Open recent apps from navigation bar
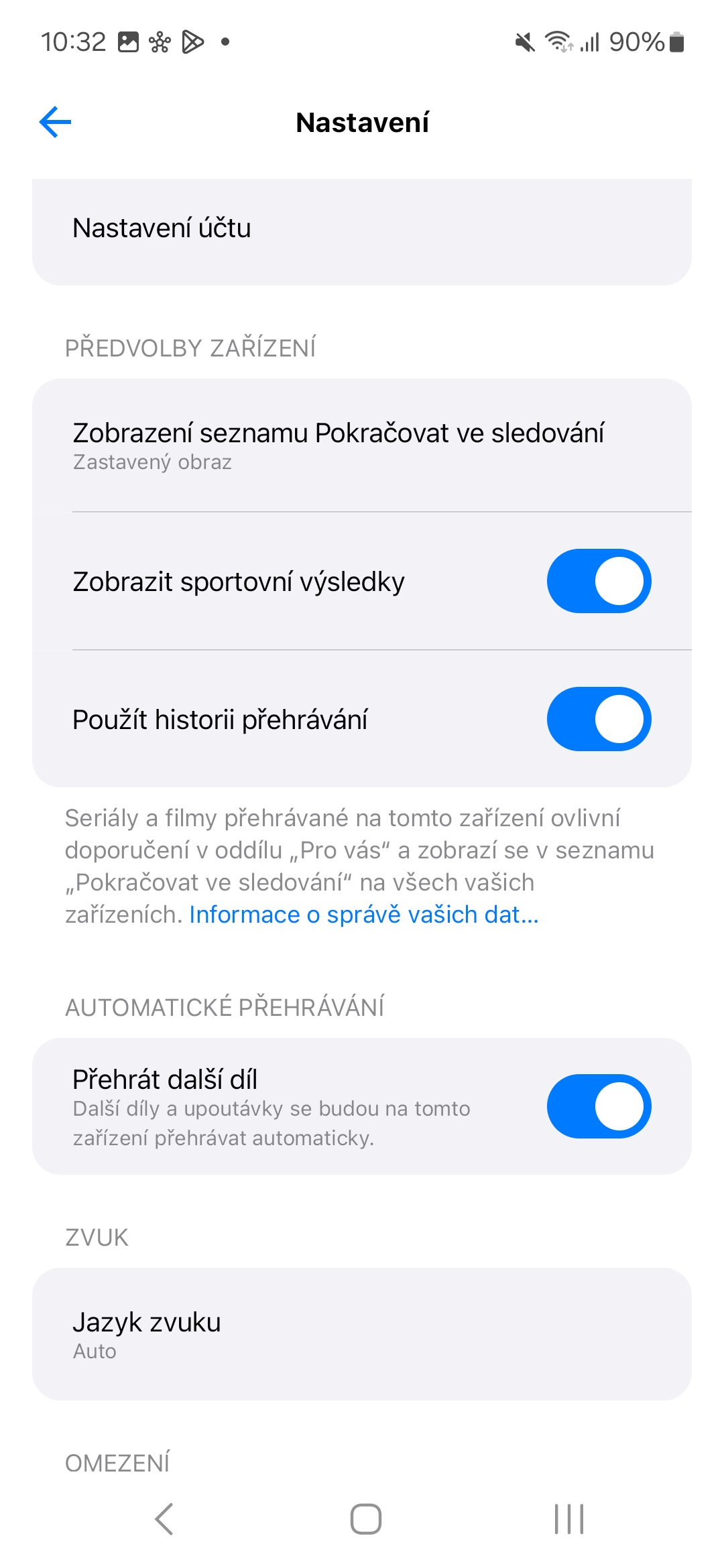This screenshot has width=724, height=1568. [569, 1518]
